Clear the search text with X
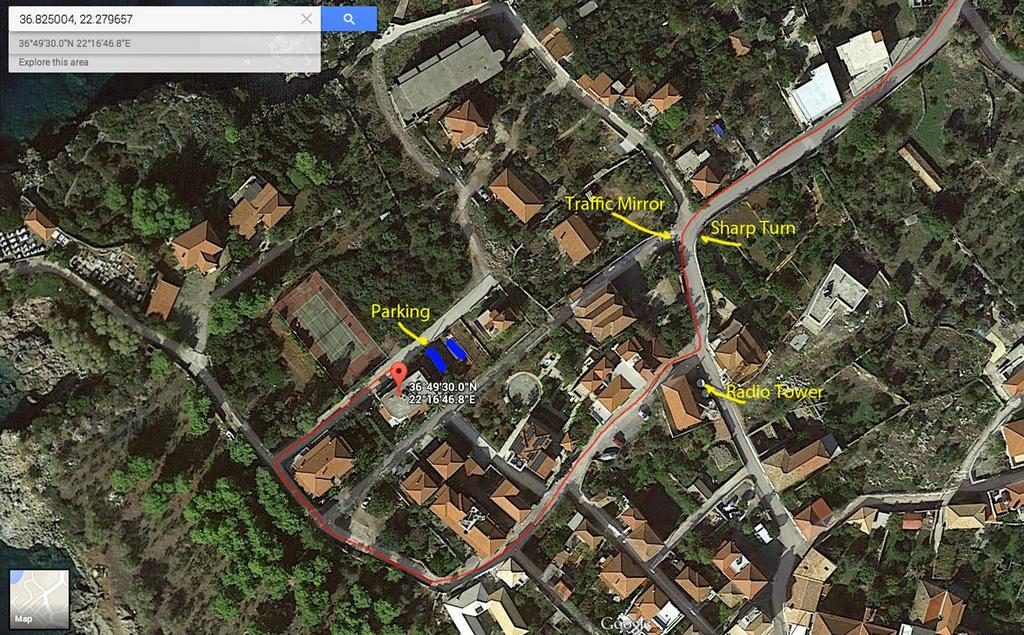This screenshot has height=635, width=1024. coord(306,19)
